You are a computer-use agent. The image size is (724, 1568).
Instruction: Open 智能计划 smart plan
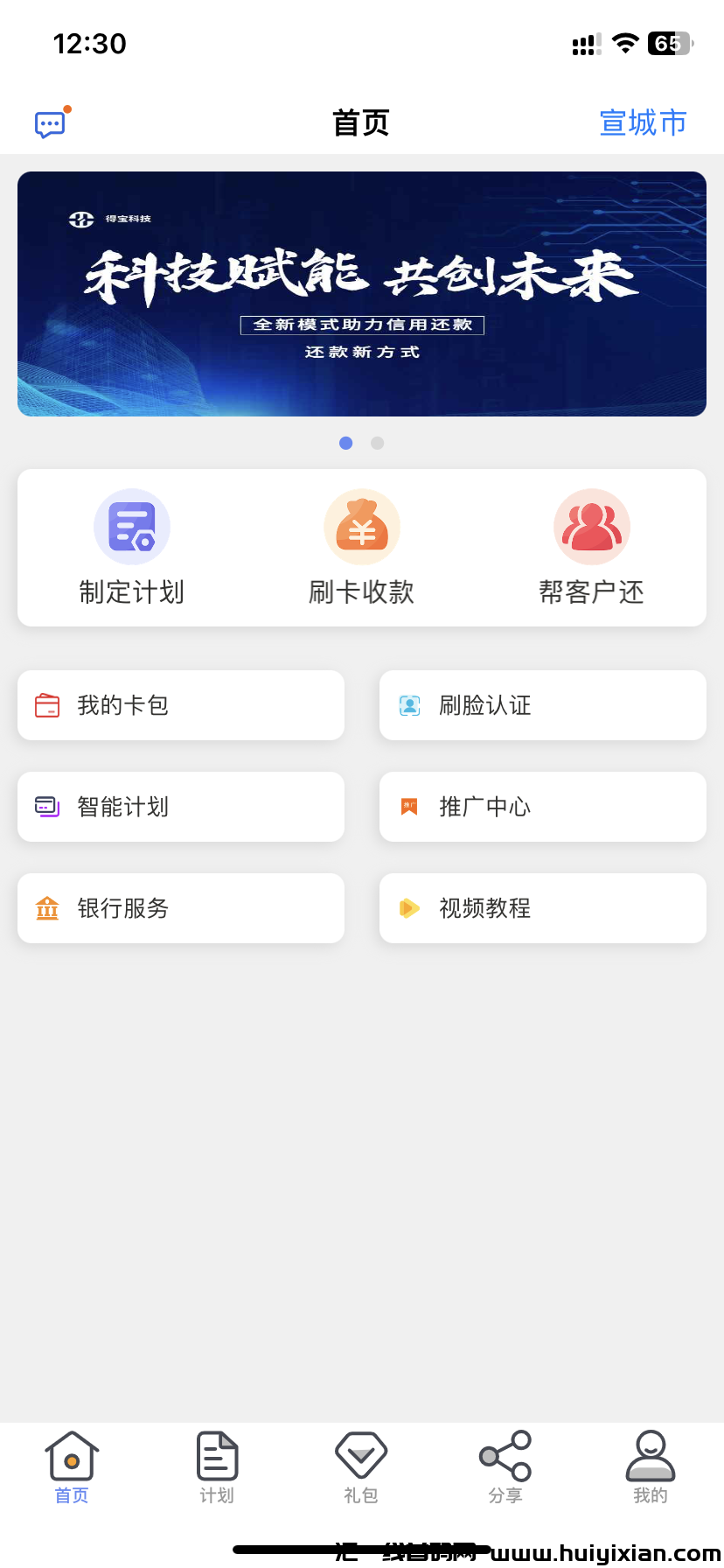point(180,807)
